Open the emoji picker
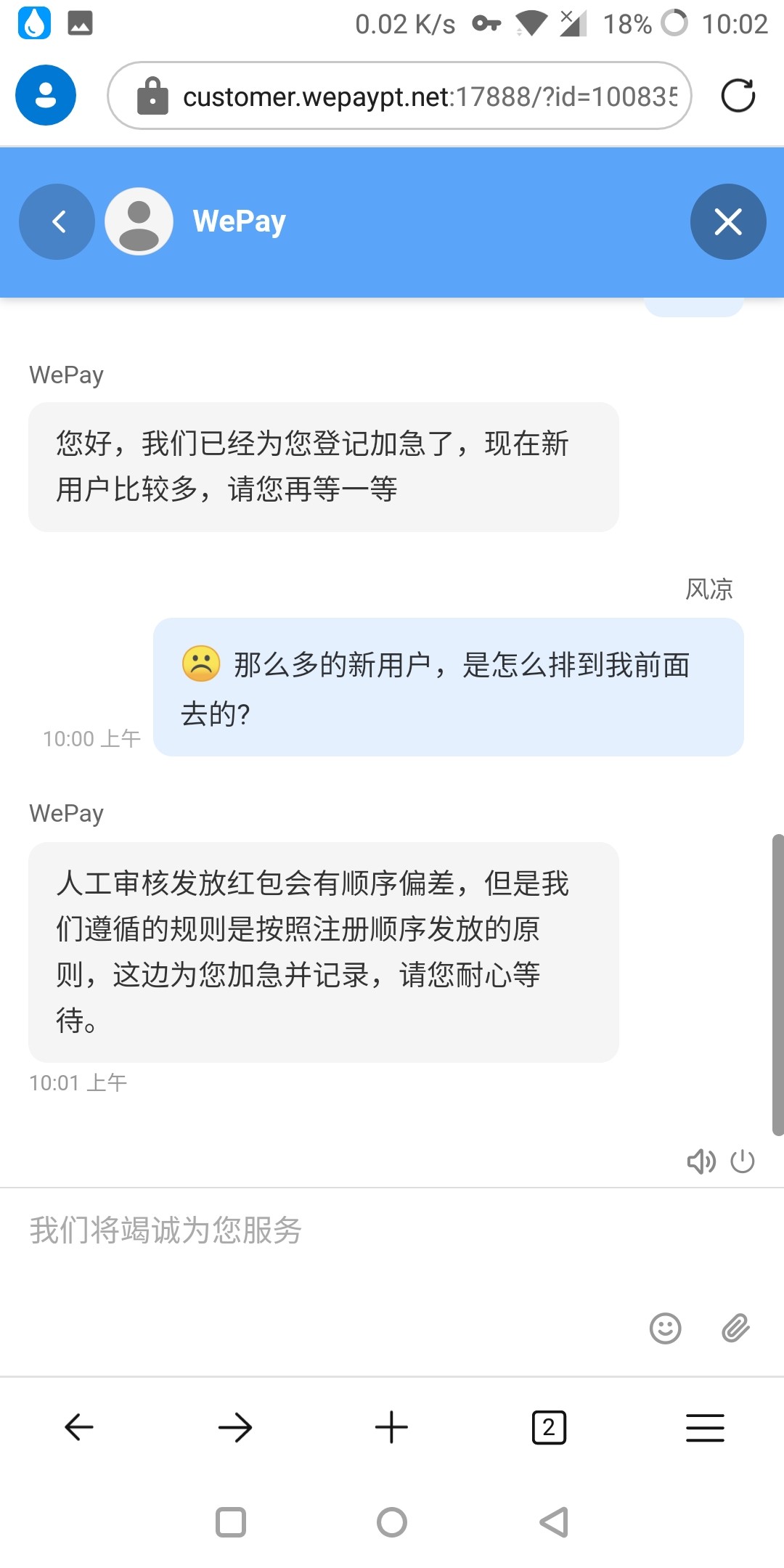Image resolution: width=784 pixels, height=1568 pixels. [x=665, y=1328]
